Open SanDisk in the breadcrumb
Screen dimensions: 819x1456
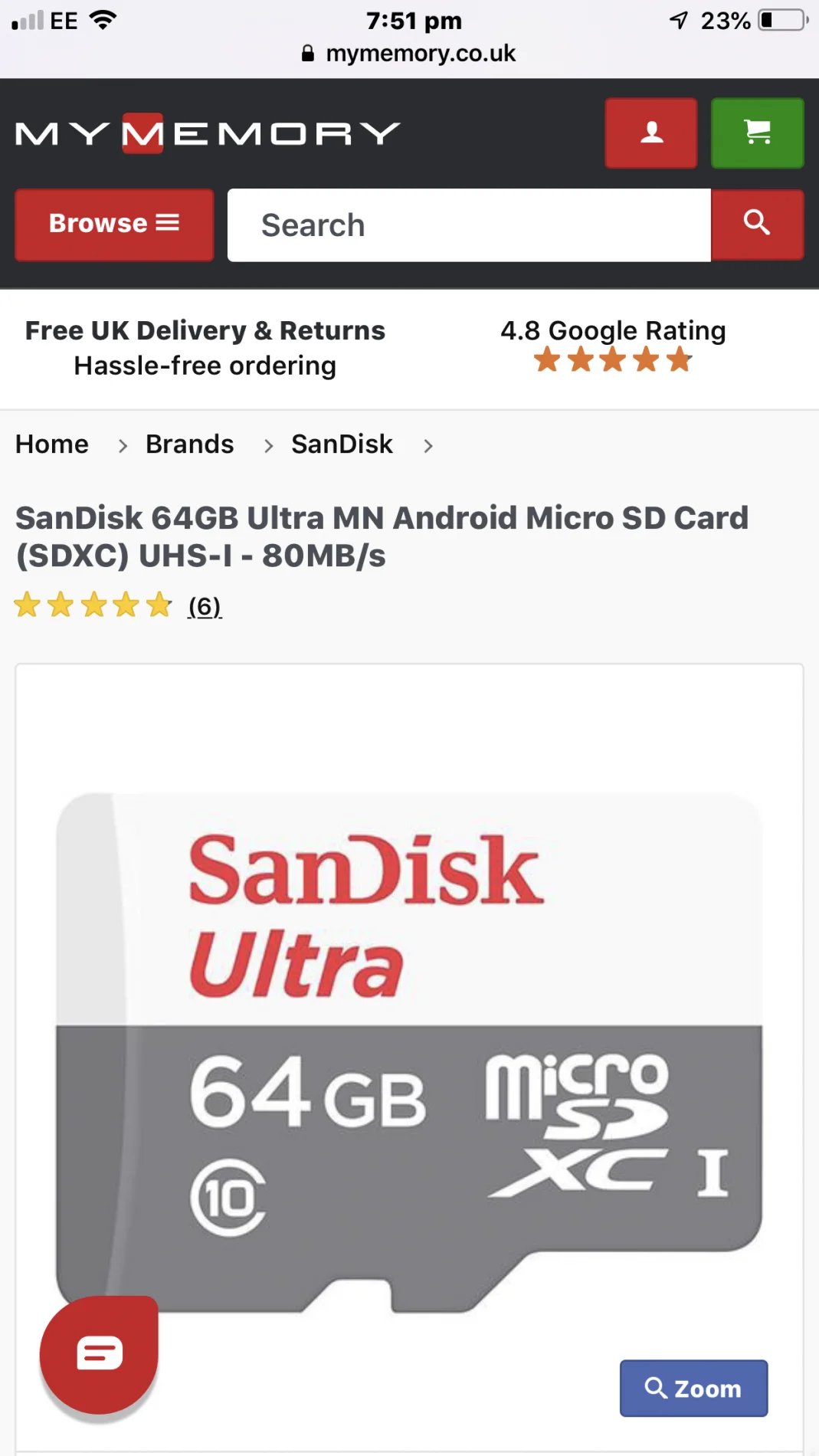(x=342, y=444)
